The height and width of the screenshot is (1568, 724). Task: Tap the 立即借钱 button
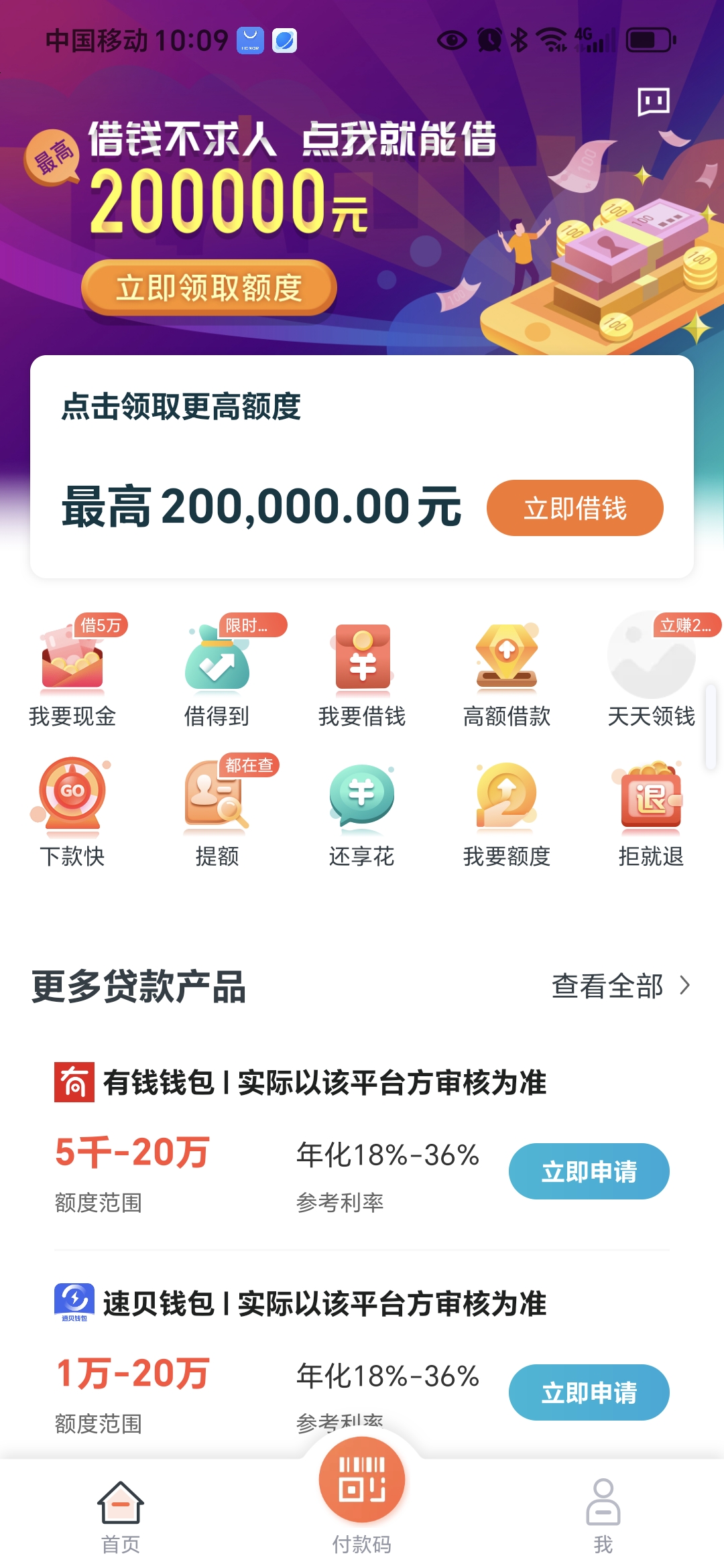pos(575,508)
